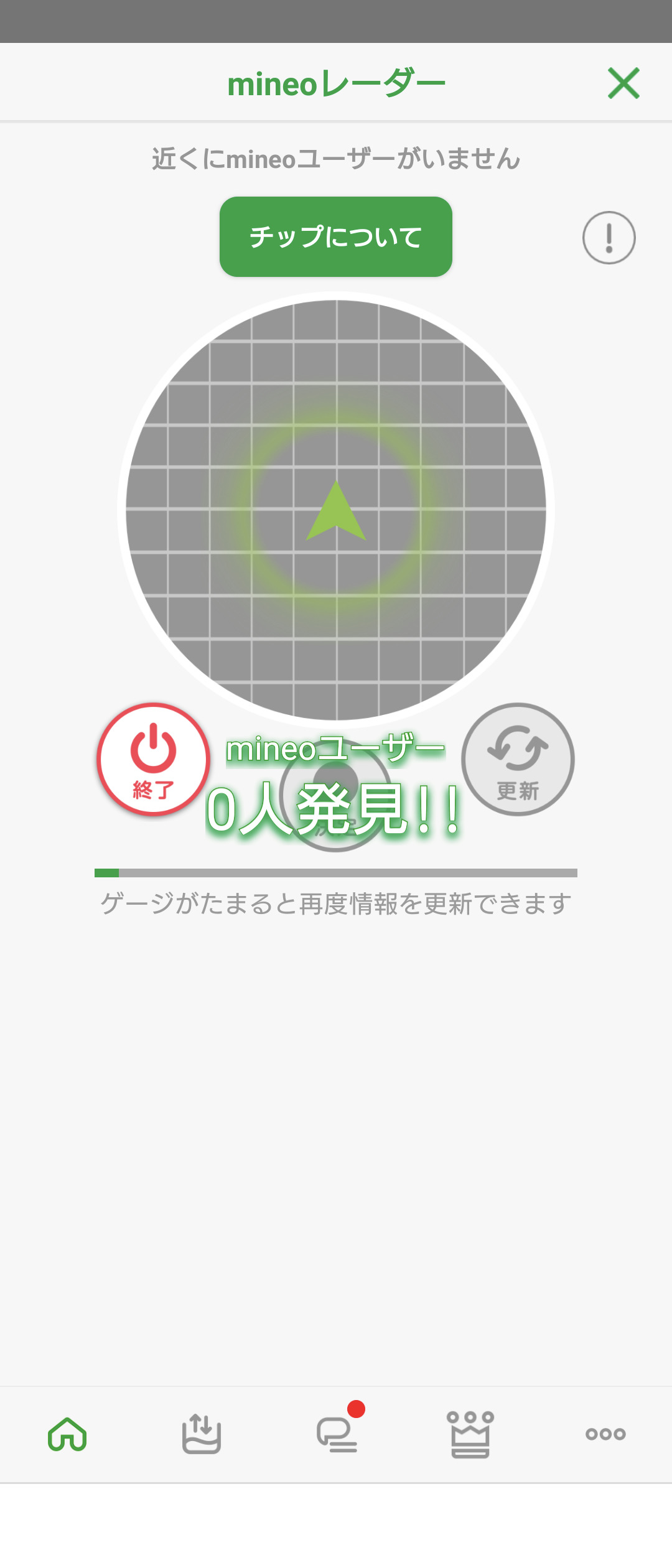This screenshot has height=1568, width=672.
Task: Open the チップについて info button
Action: pyautogui.click(x=336, y=237)
